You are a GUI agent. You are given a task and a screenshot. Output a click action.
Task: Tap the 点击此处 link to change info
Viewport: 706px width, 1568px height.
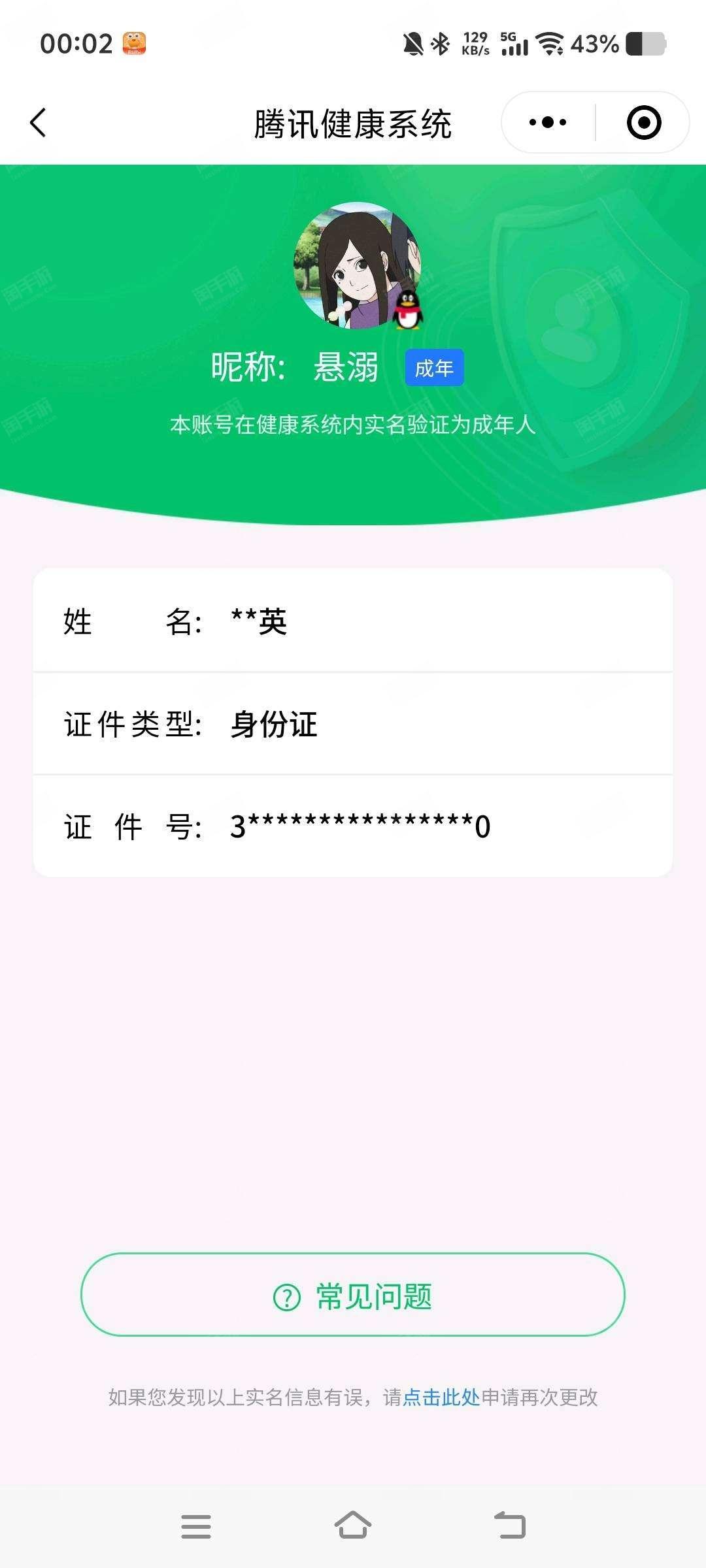pos(441,1397)
